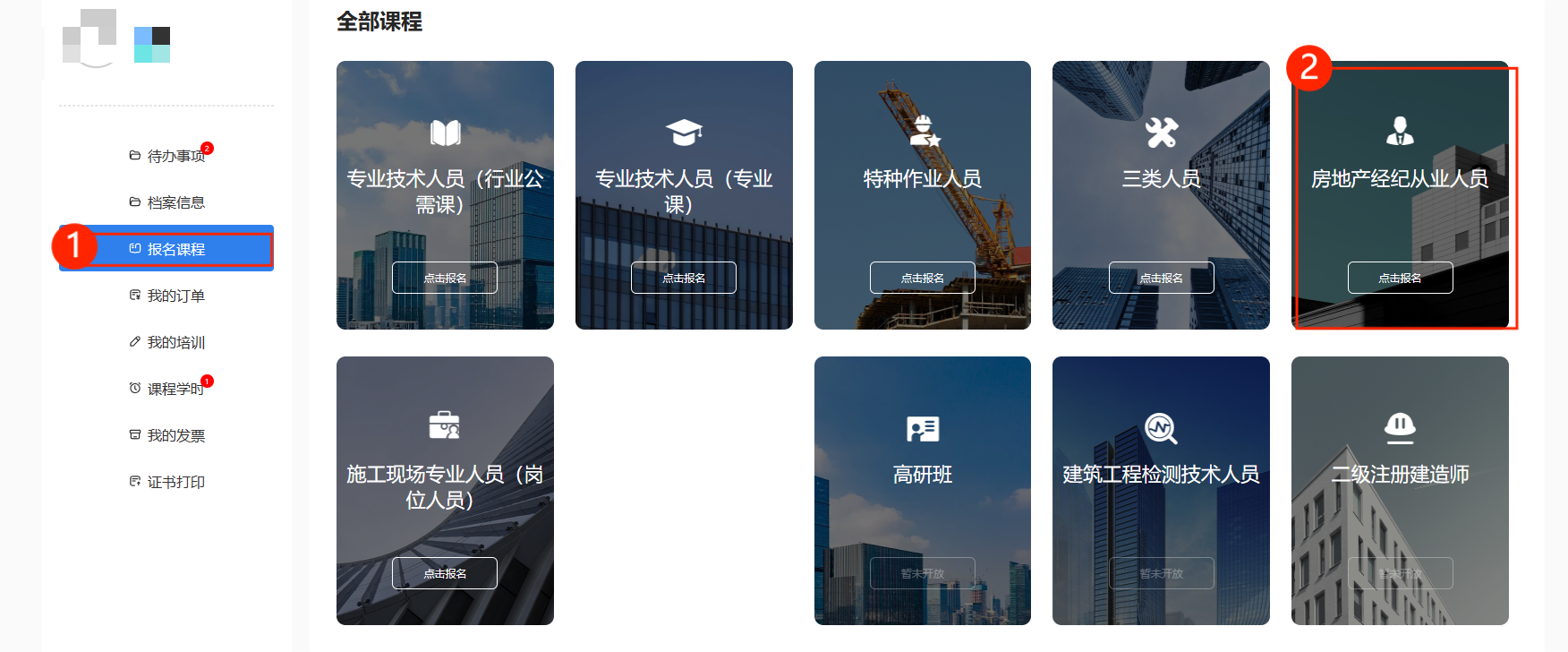Click 点击报名 under 特种作业人员
Viewport: 1568px width, 652px height.
point(923,278)
